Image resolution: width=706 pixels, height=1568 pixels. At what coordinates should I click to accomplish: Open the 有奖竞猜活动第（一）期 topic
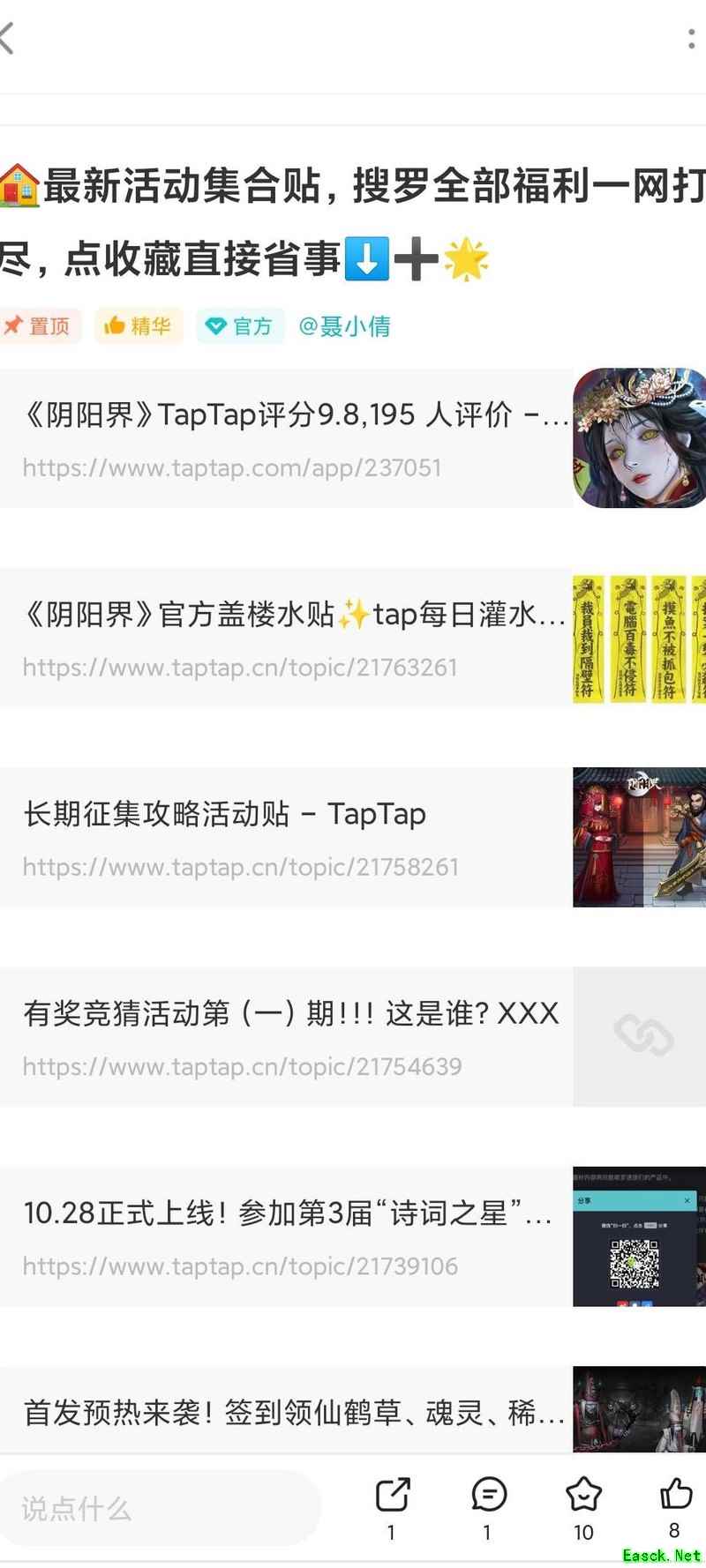pos(291,1012)
